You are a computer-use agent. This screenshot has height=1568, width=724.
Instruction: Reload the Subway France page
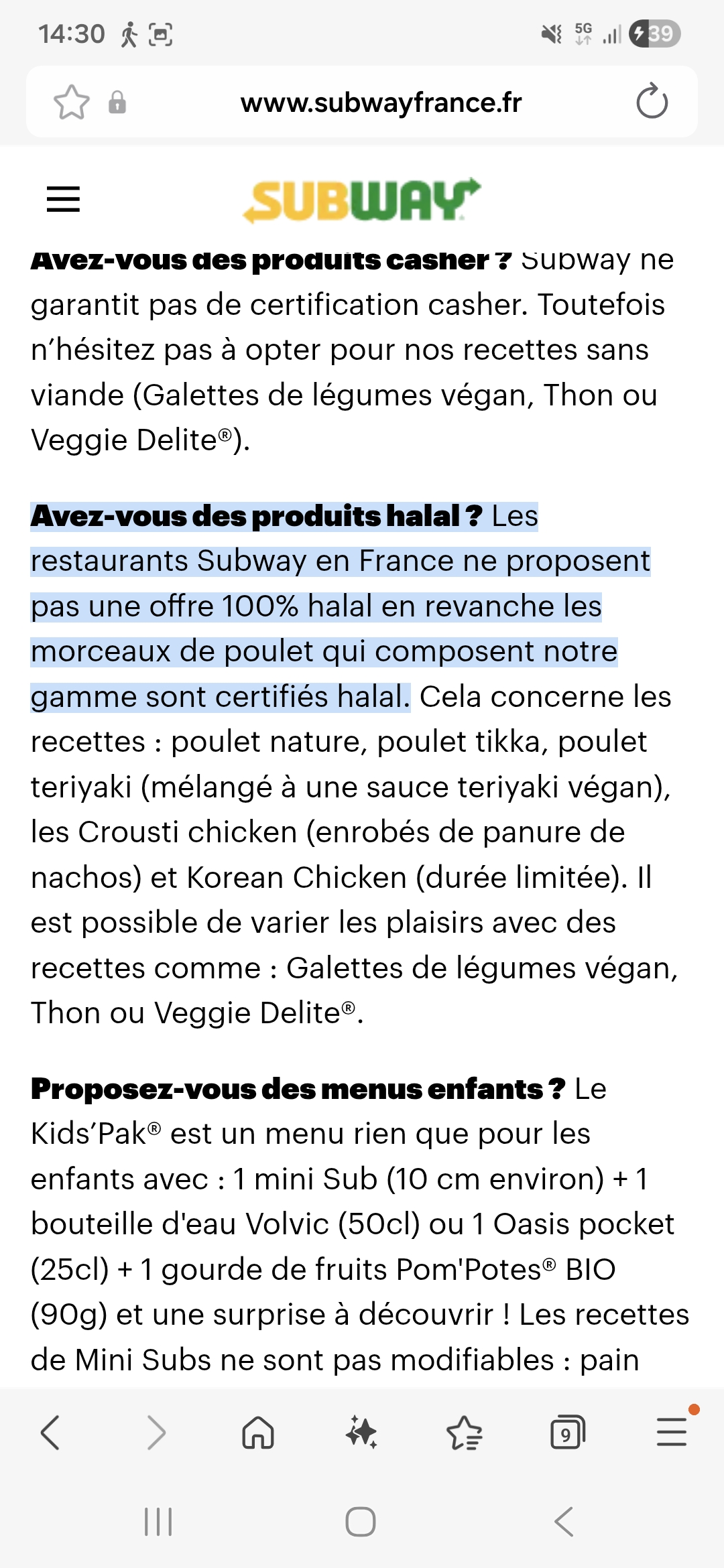click(x=652, y=102)
